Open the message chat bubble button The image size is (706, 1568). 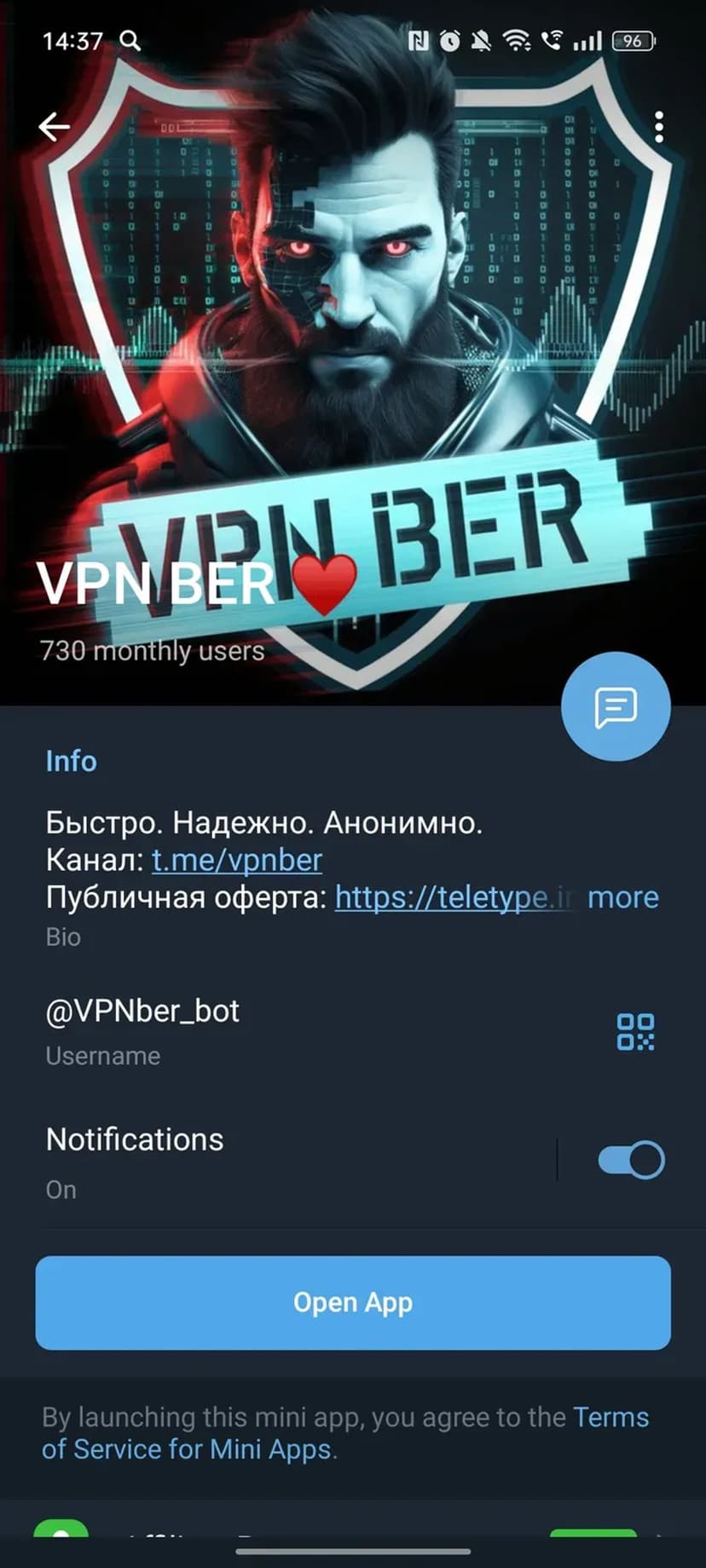coord(616,706)
